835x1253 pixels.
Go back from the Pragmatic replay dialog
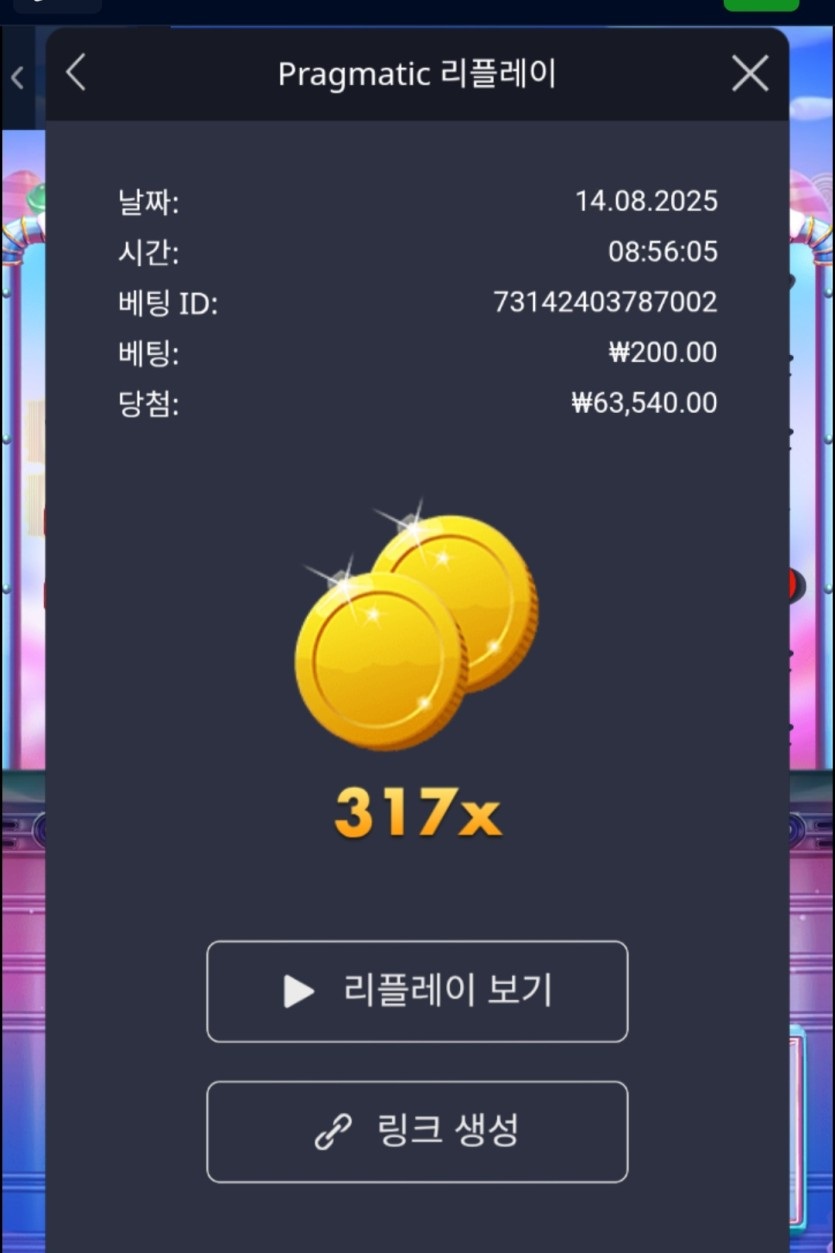coord(76,73)
